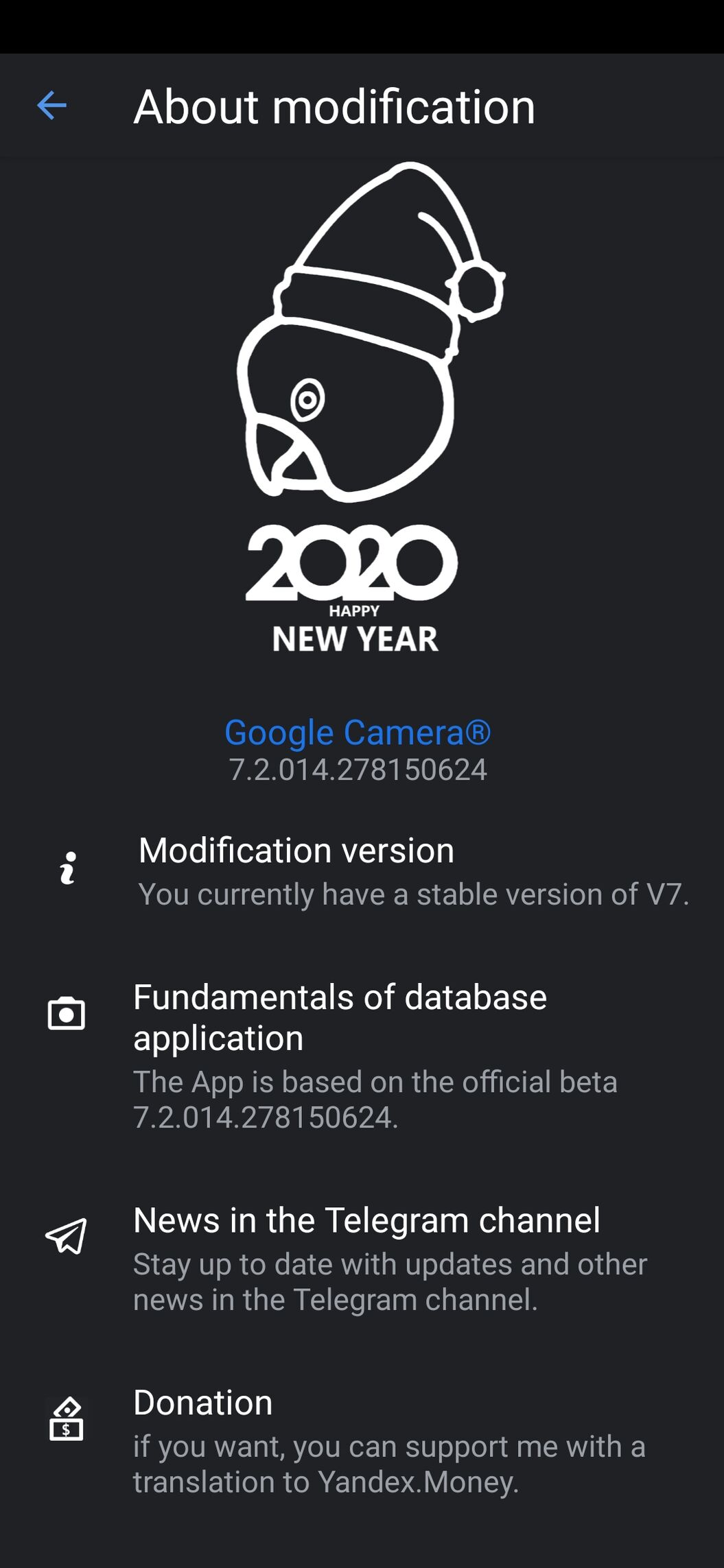
Task: Select the Donation option
Action: (362, 1440)
